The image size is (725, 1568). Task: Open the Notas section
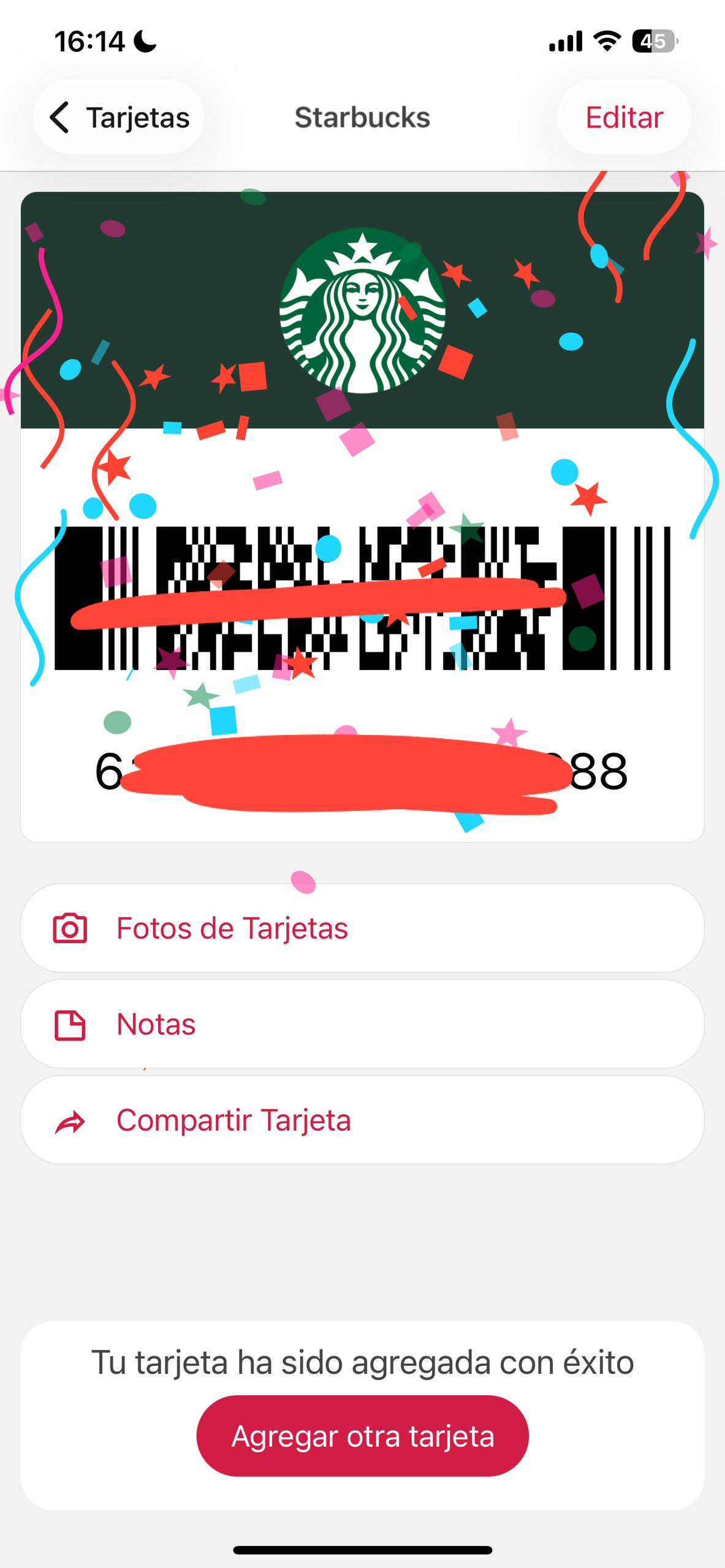362,1024
